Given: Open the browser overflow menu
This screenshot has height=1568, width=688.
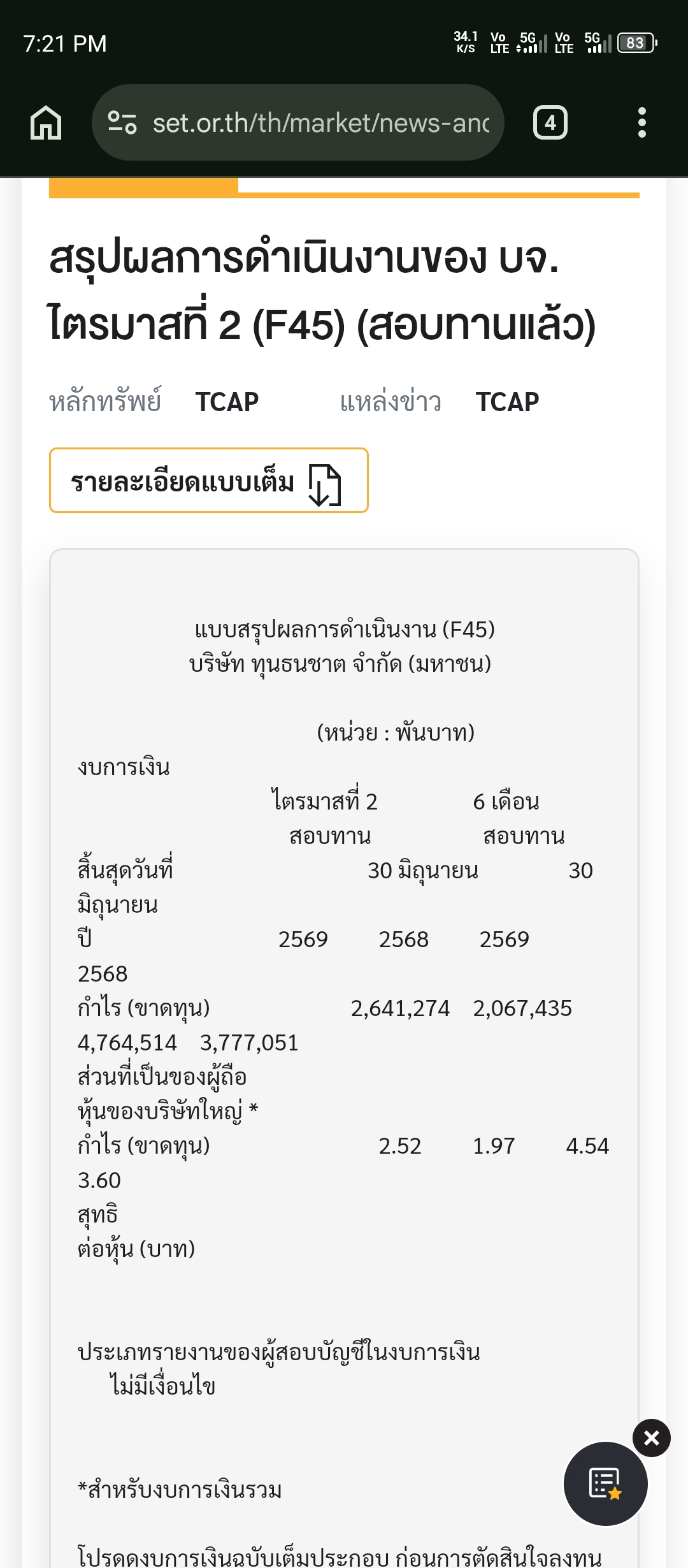Looking at the screenshot, I should (641, 122).
